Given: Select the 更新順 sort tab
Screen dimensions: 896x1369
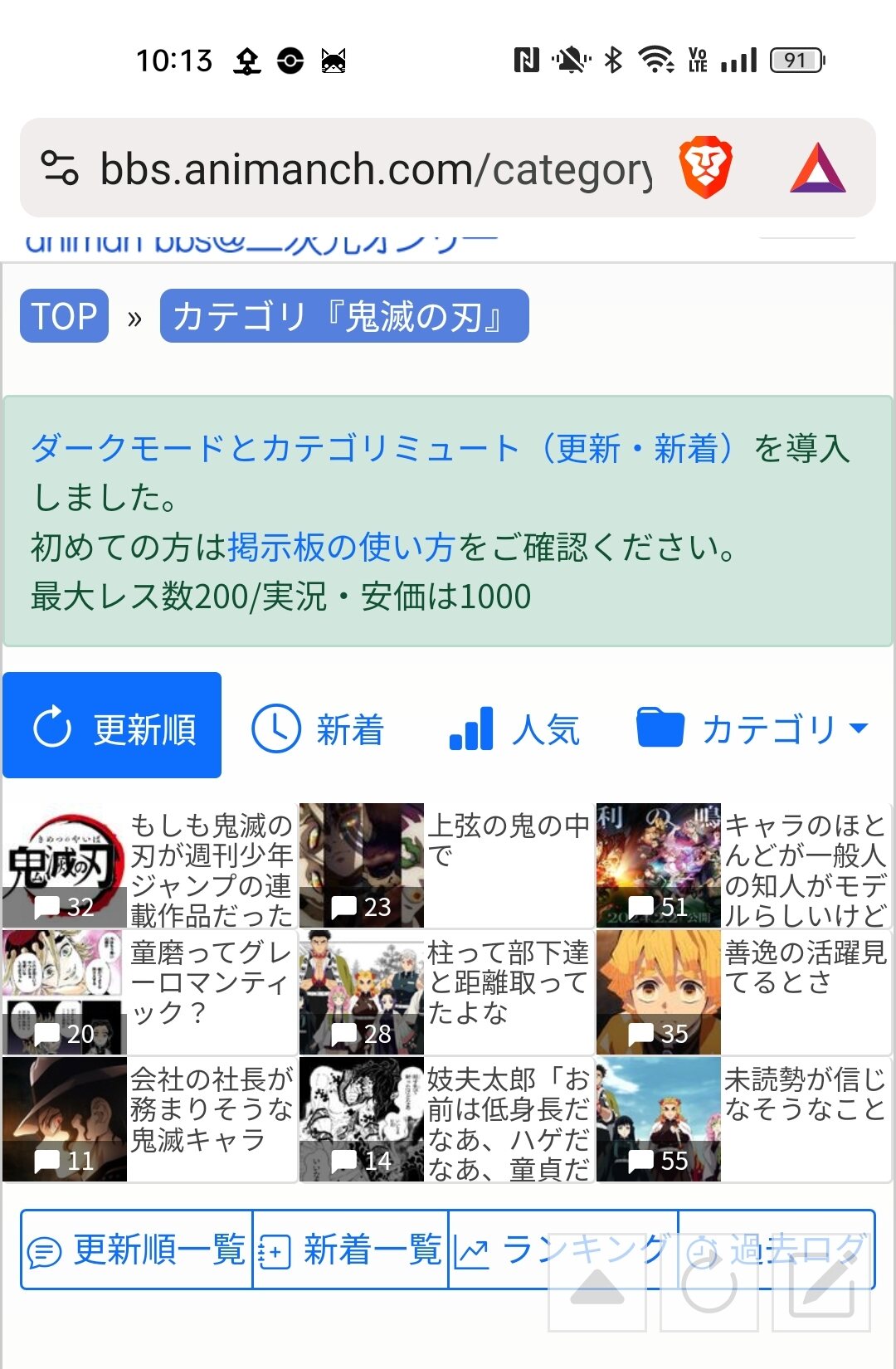Looking at the screenshot, I should point(113,726).
